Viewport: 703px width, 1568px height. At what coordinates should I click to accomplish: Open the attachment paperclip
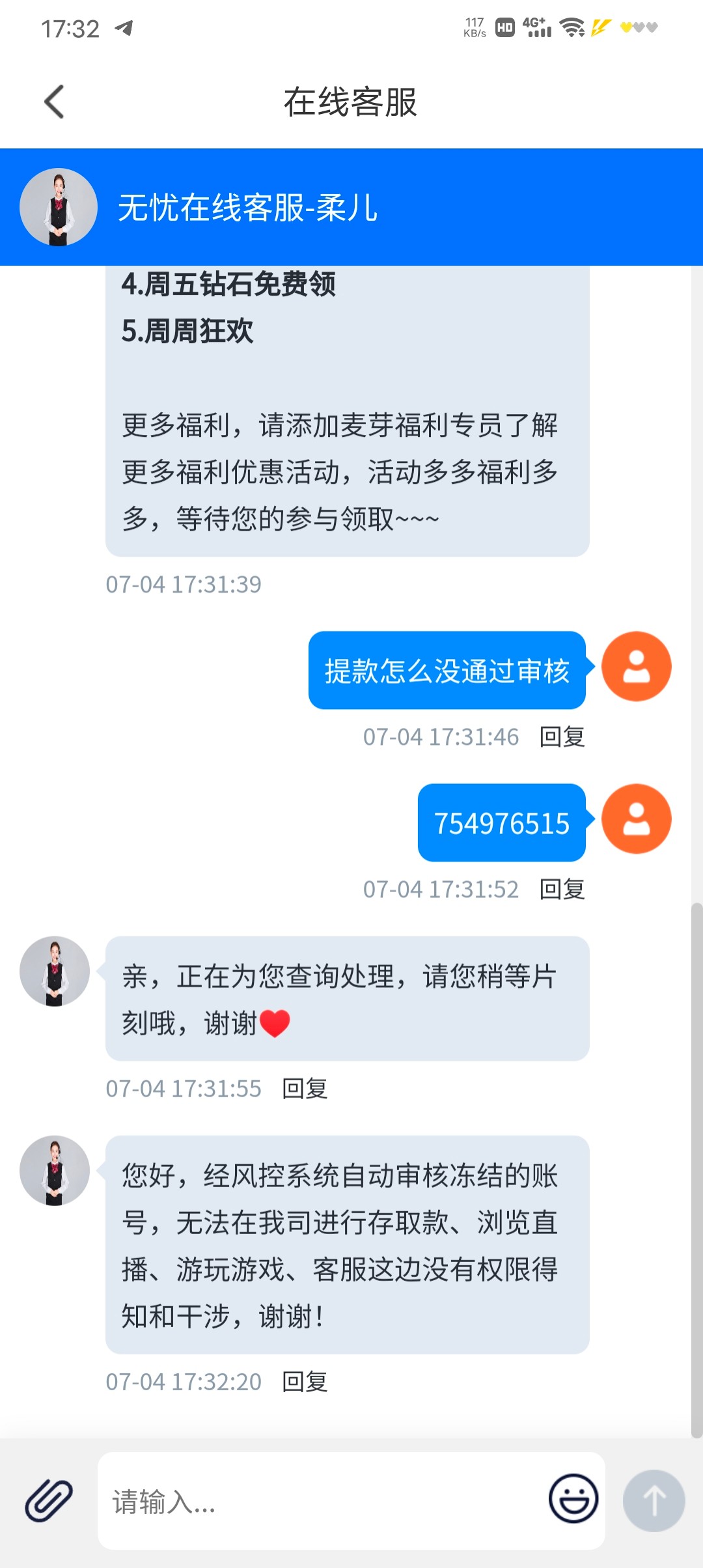point(49,1500)
